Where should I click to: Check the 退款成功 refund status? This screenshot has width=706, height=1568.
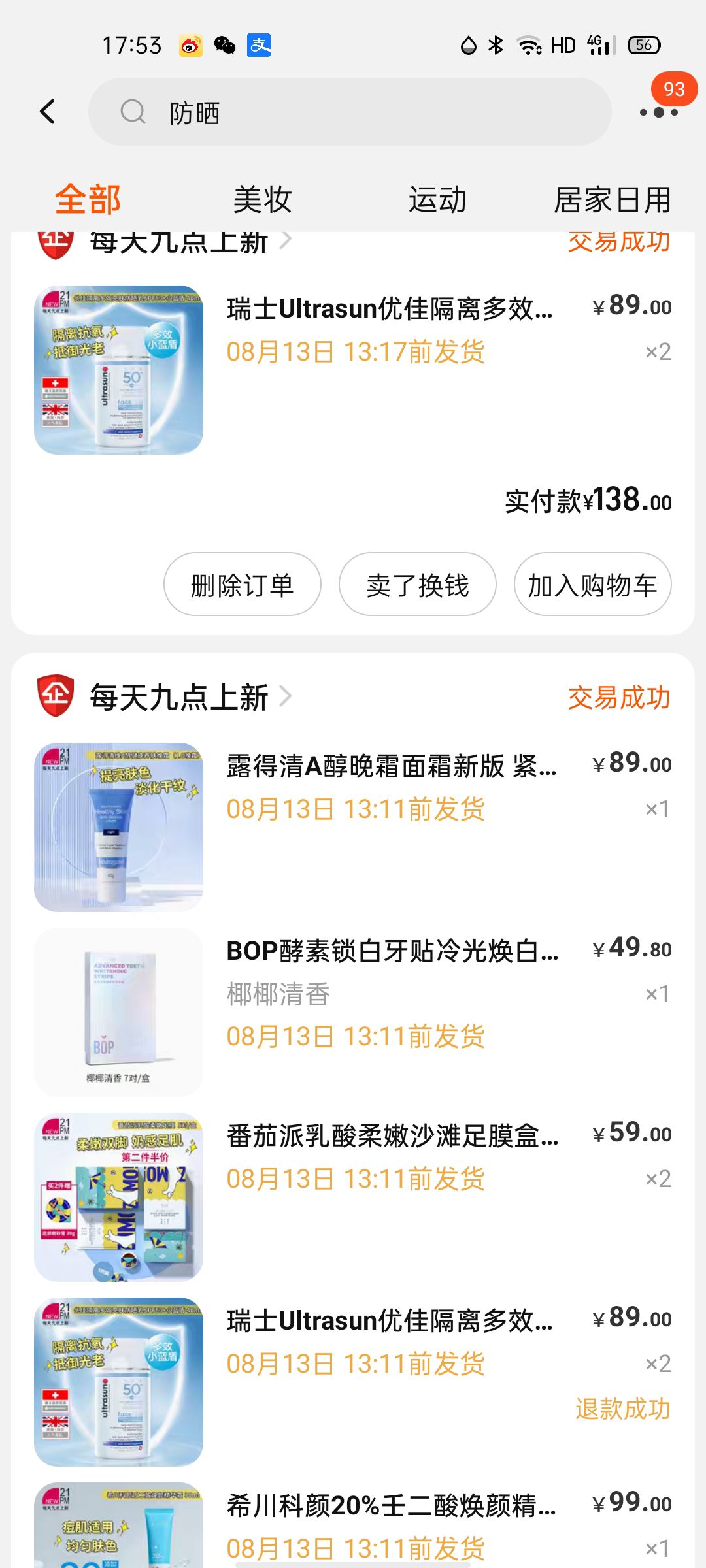coord(622,1409)
